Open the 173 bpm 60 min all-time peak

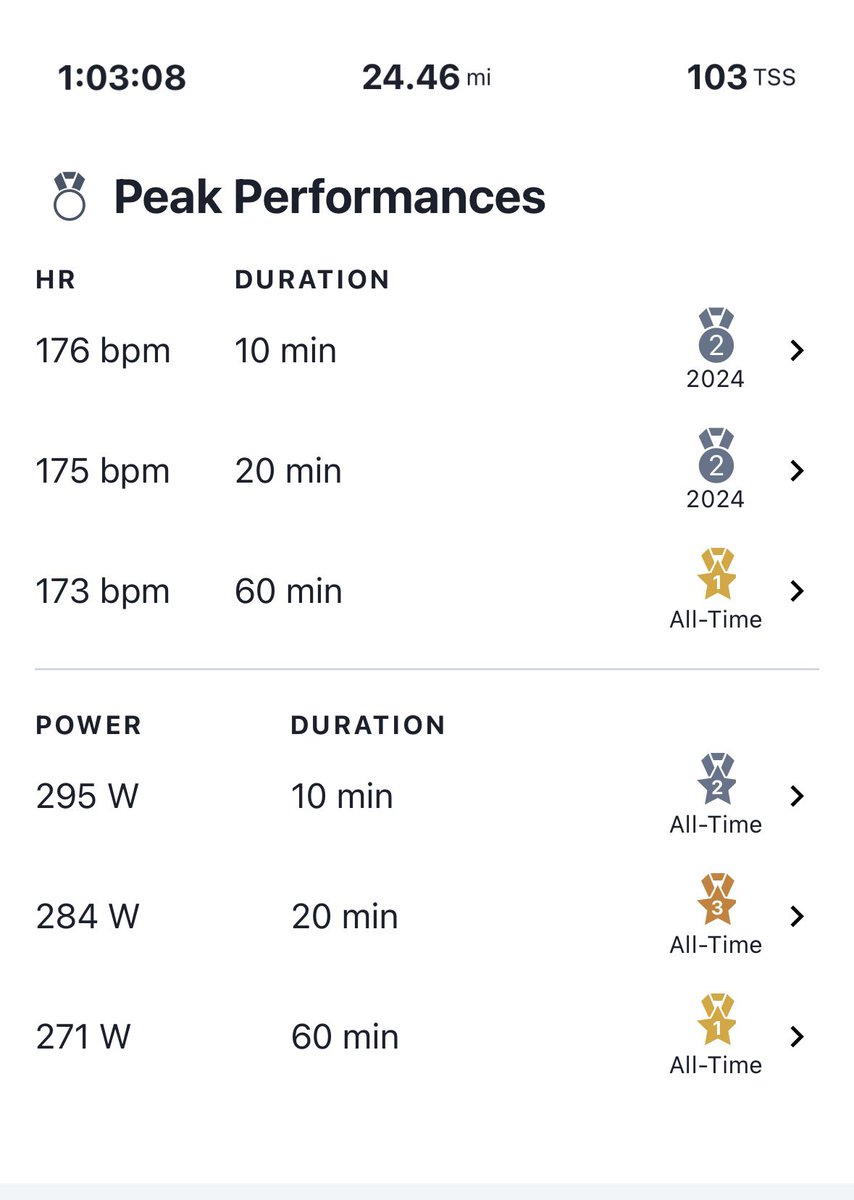(427, 591)
